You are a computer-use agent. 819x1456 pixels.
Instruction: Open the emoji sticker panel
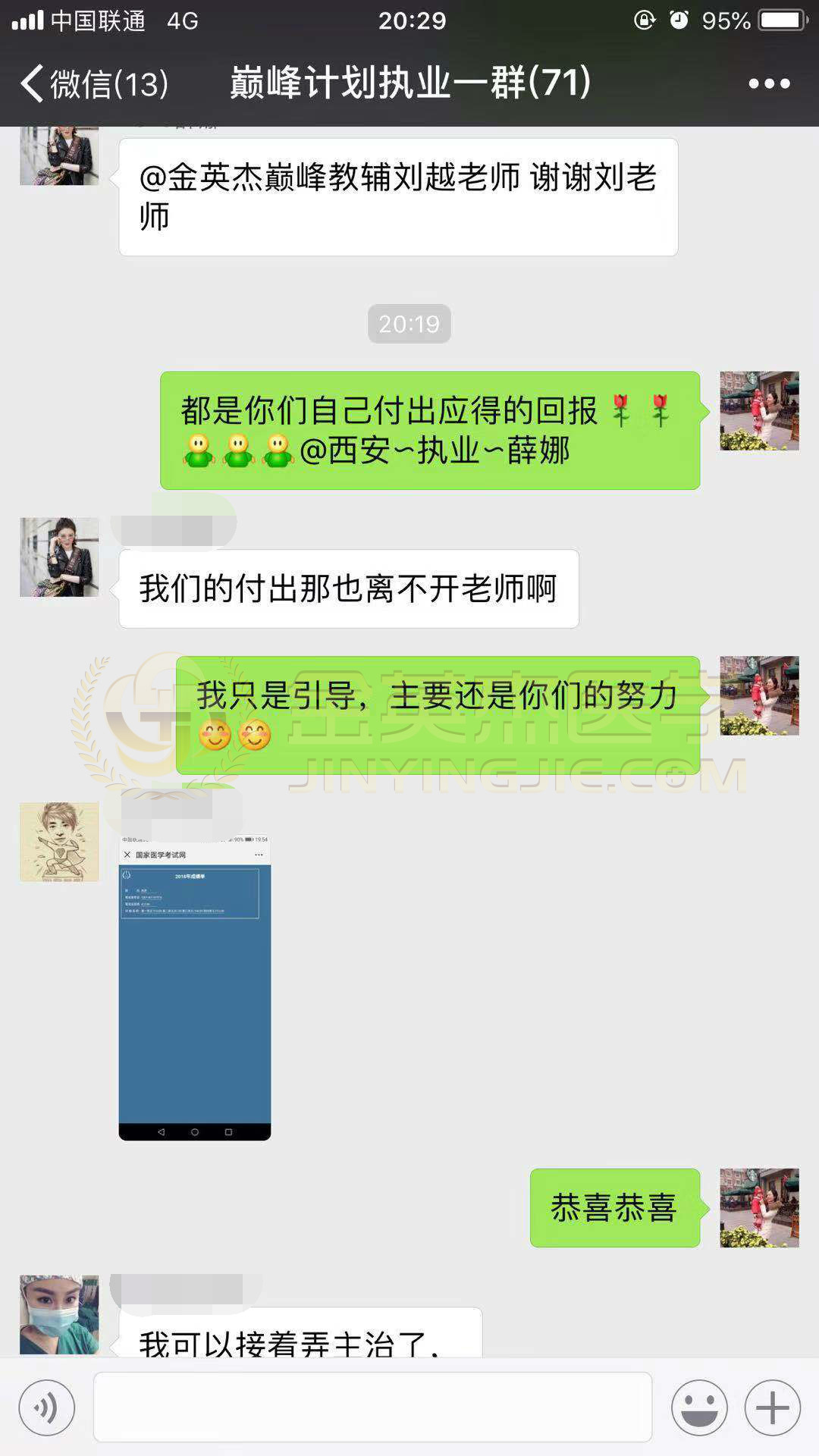pos(699,1407)
